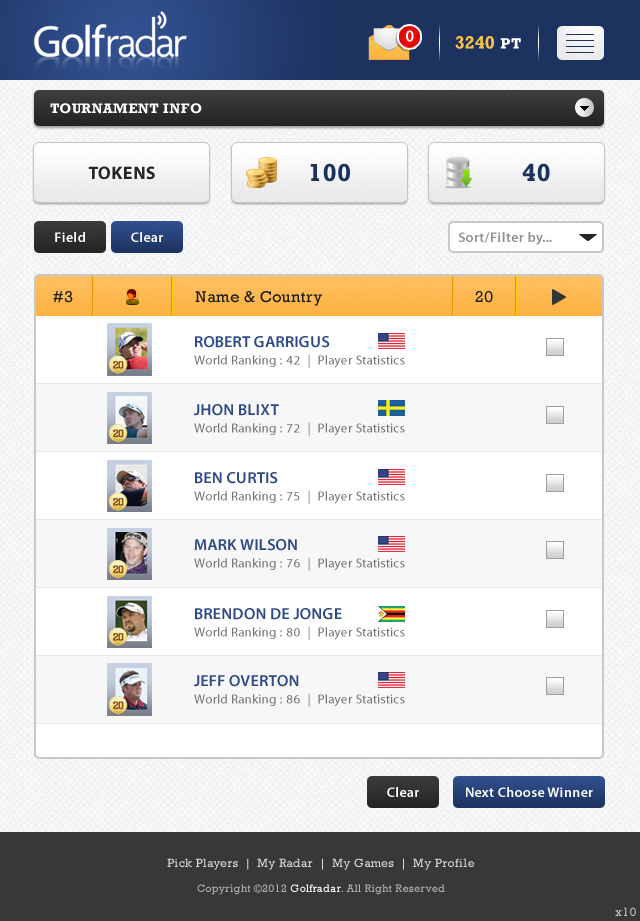The image size is (640, 921).
Task: Mark Brendon De Jonge's checkbox
Action: click(555, 619)
